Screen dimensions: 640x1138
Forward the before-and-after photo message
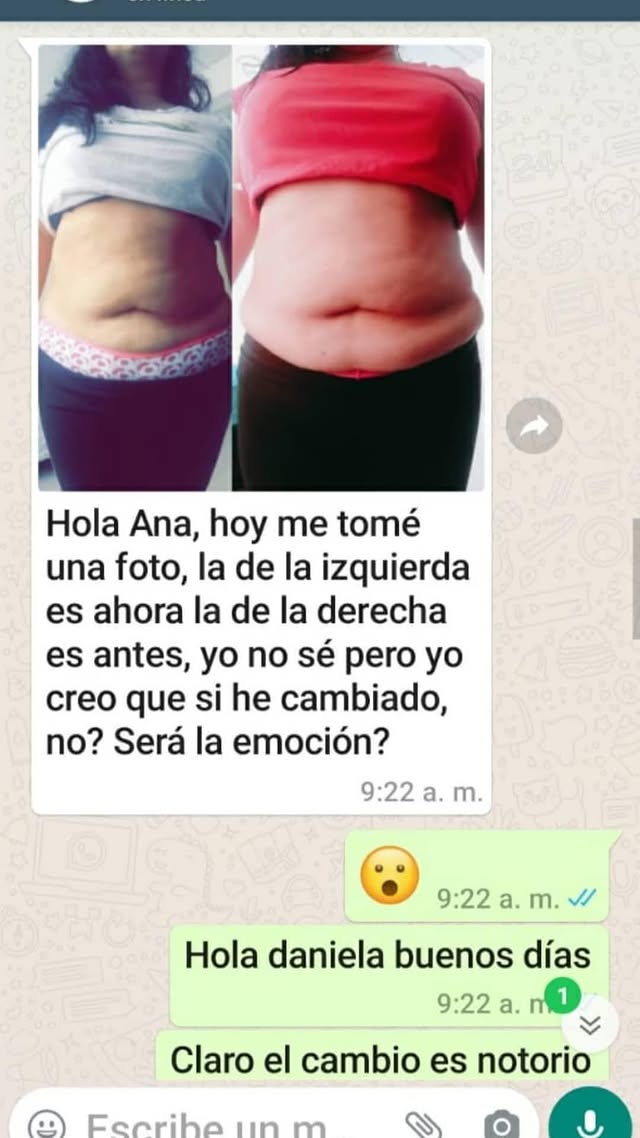[x=534, y=428]
